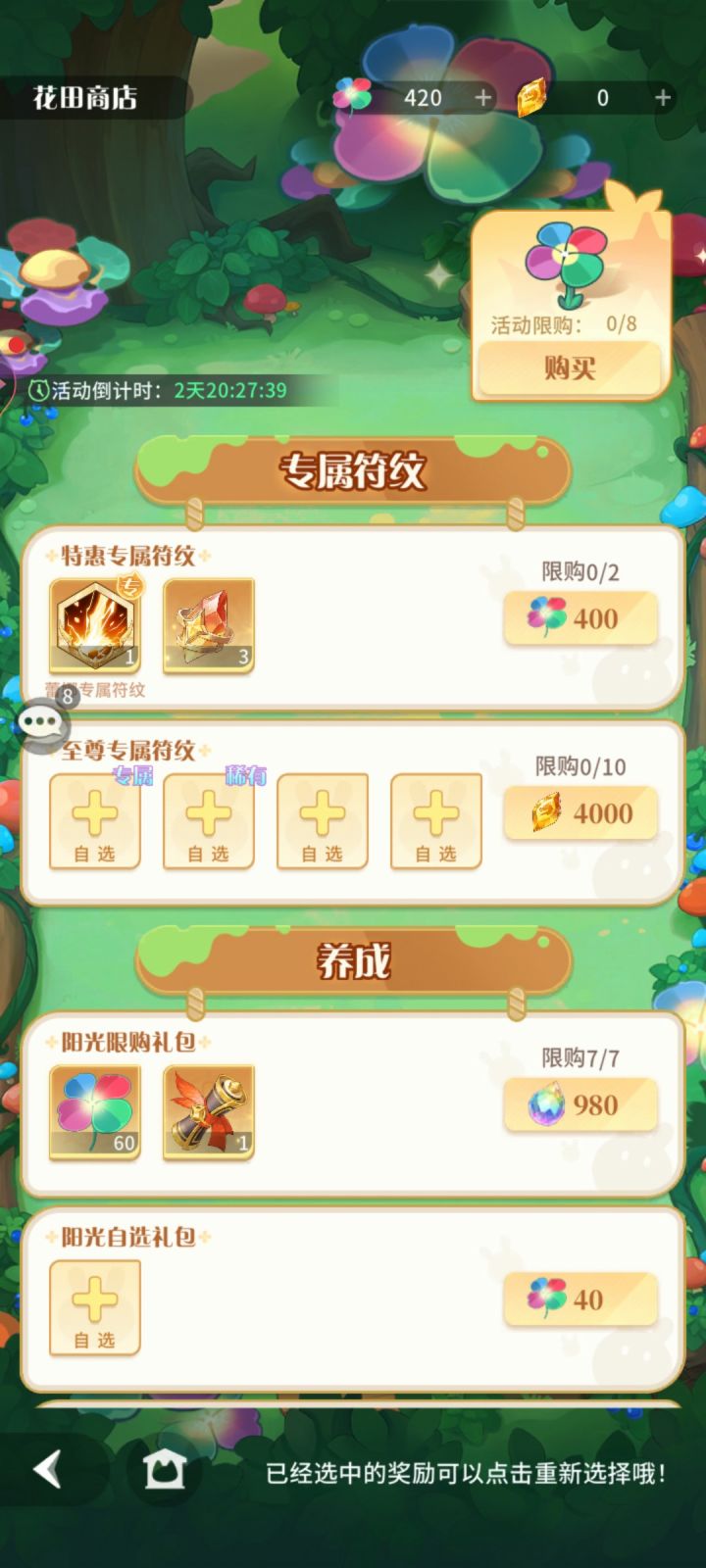Tap the red crystal item showing x3
Screen dimensions: 706x1568
(206, 625)
